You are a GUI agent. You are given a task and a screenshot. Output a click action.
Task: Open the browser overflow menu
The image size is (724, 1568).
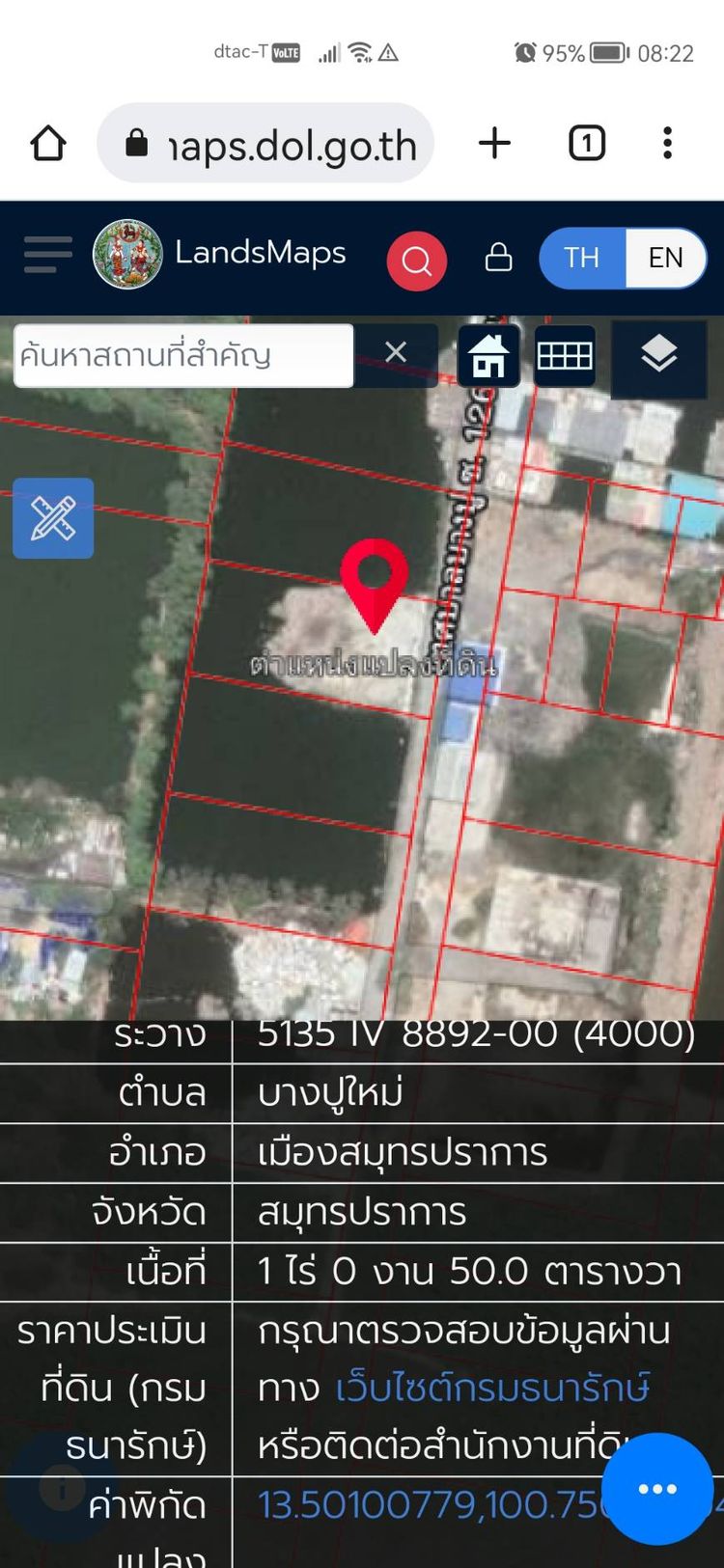[x=667, y=144]
